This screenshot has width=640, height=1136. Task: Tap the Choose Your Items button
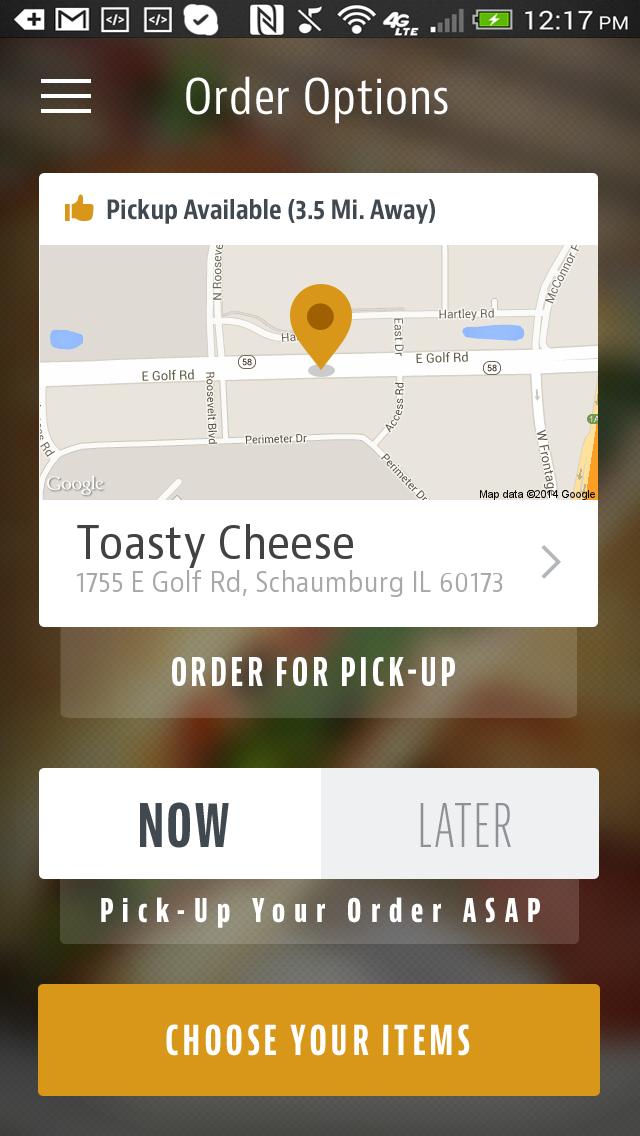(x=319, y=1040)
